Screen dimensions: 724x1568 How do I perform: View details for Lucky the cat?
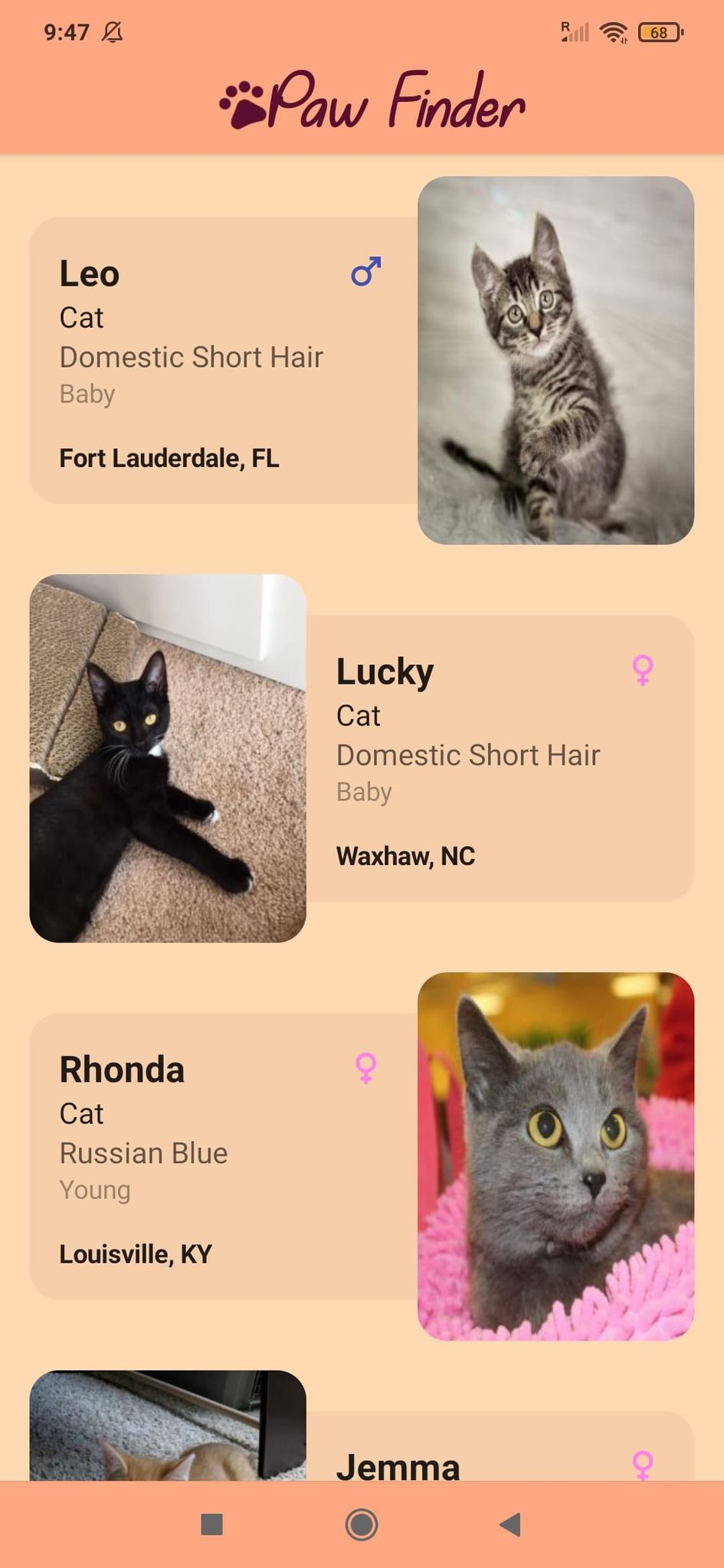coord(498,759)
